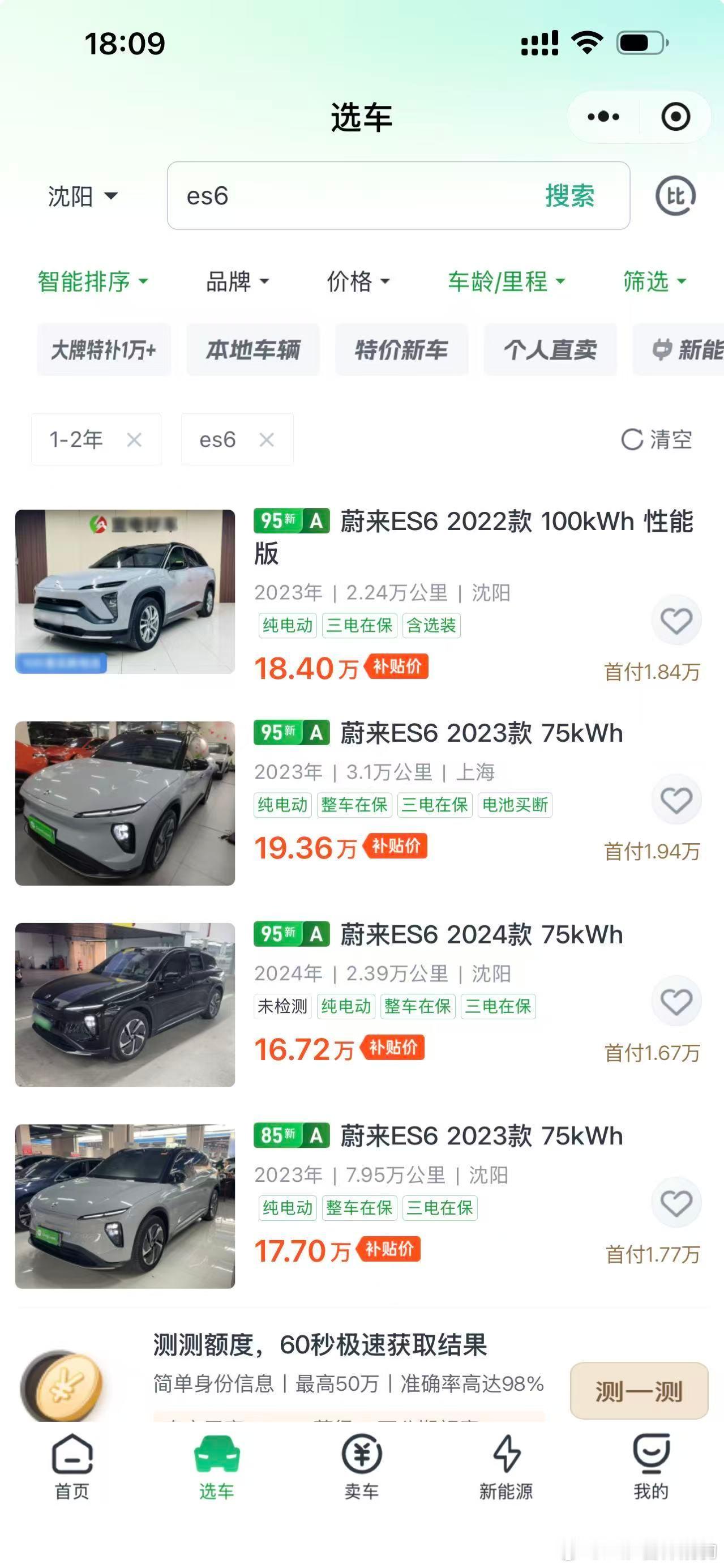Tap the 测一测 button
The height and width of the screenshot is (1568, 724).
click(639, 1390)
